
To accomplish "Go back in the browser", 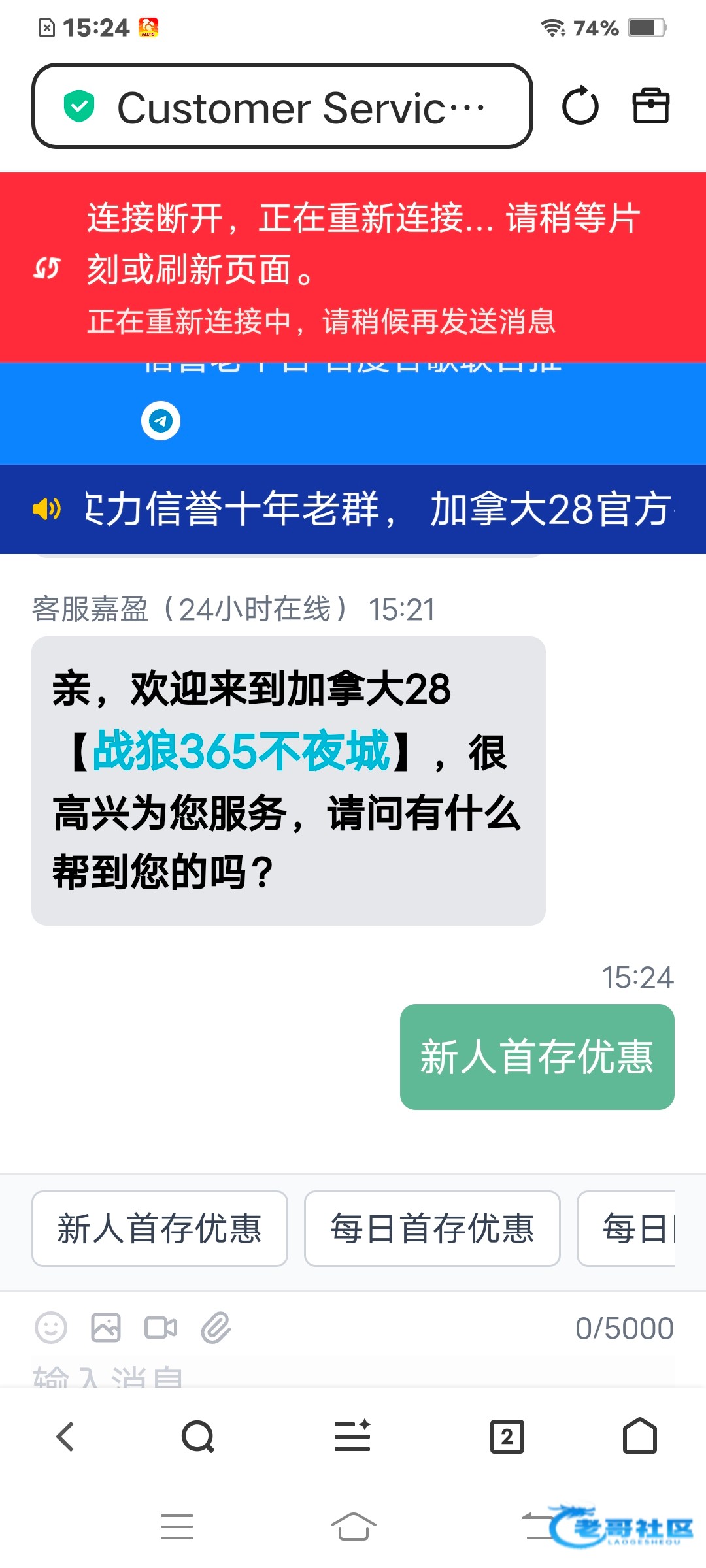I will (x=65, y=1437).
